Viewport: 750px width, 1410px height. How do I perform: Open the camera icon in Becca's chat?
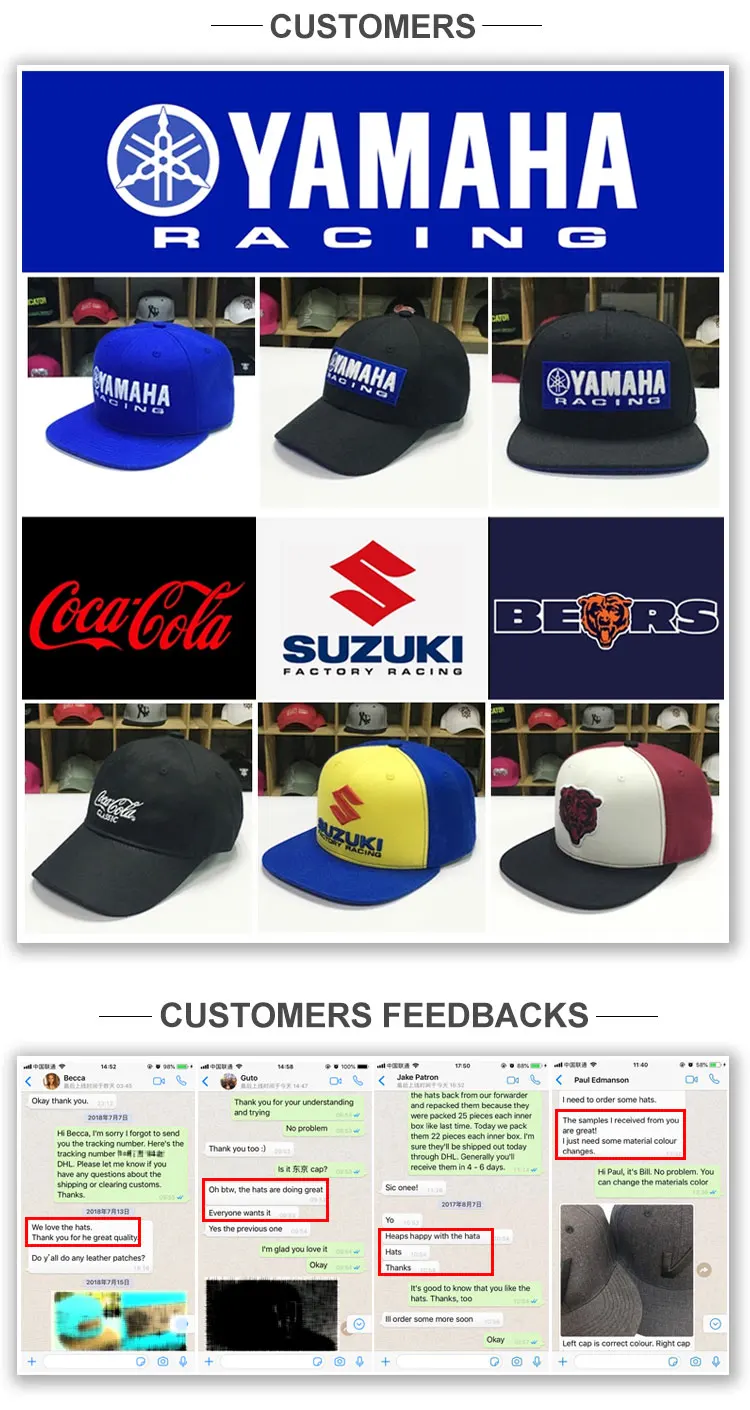[x=162, y=1362]
